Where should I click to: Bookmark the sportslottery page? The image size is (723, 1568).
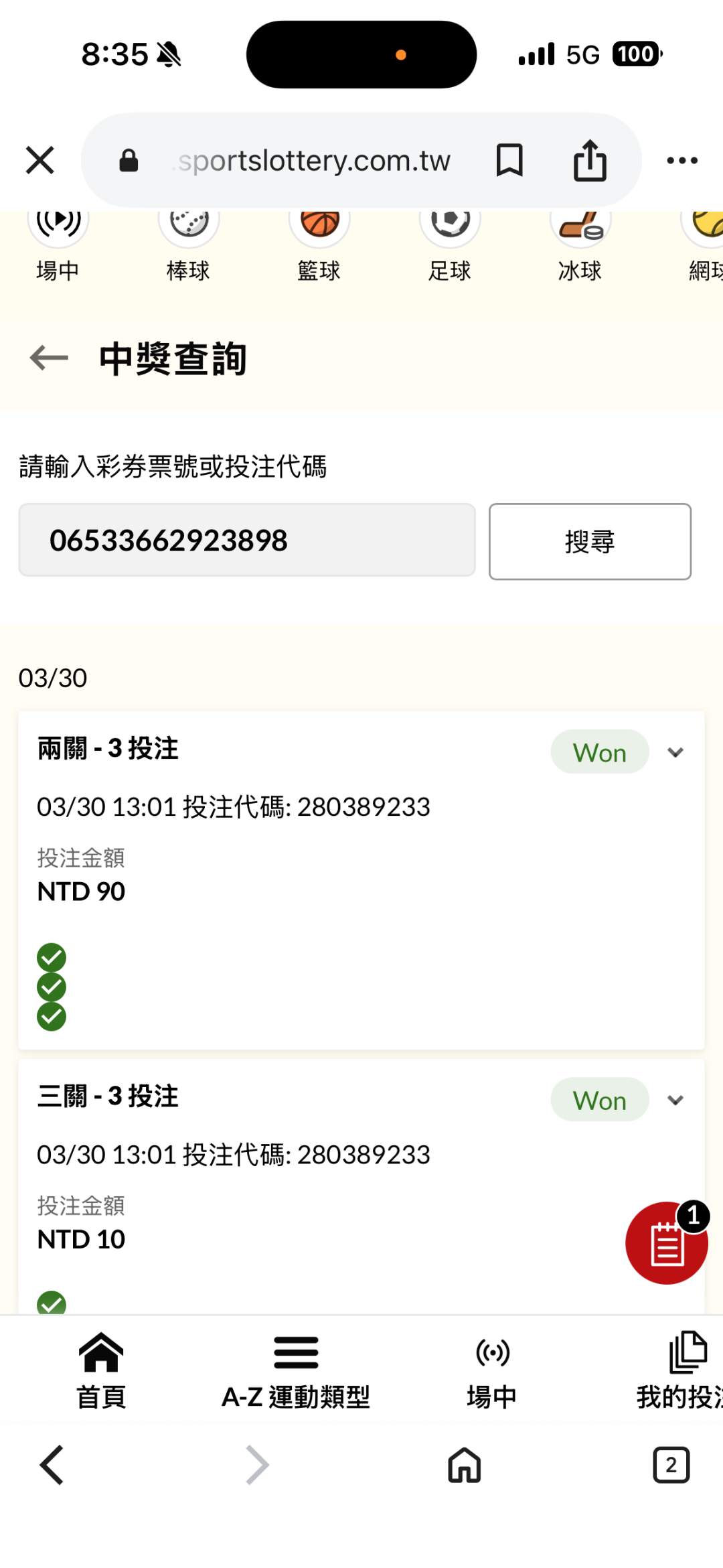(509, 160)
